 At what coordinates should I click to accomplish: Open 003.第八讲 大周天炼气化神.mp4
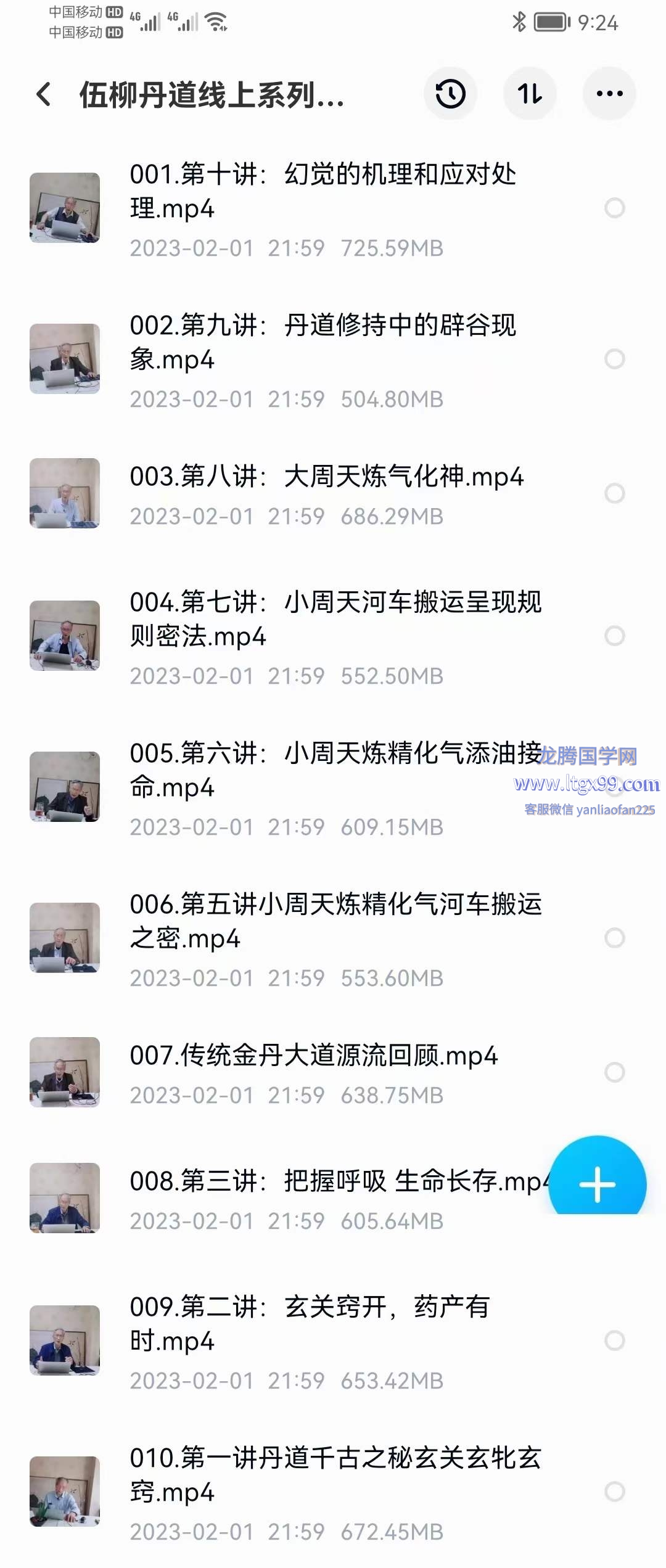[x=327, y=477]
